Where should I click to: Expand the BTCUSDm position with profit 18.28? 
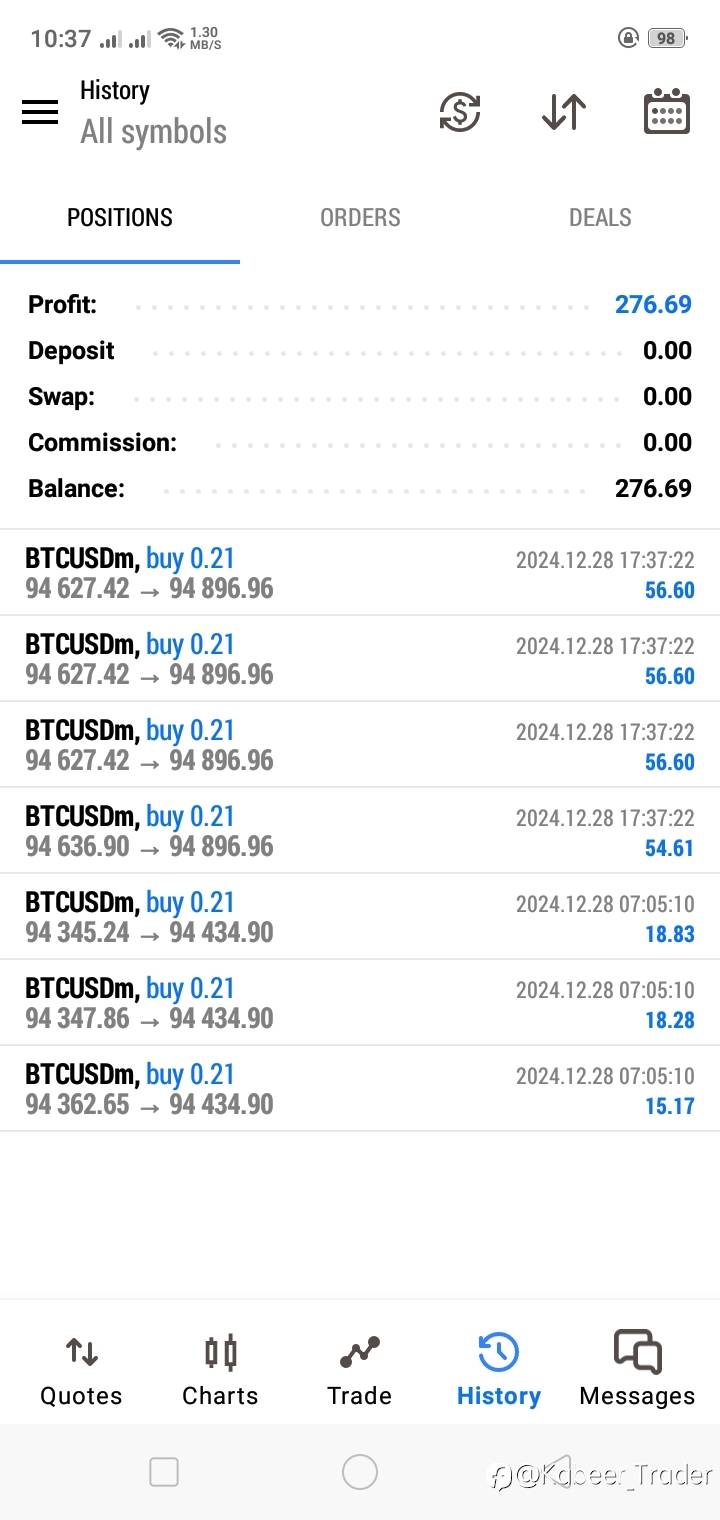(360, 1003)
